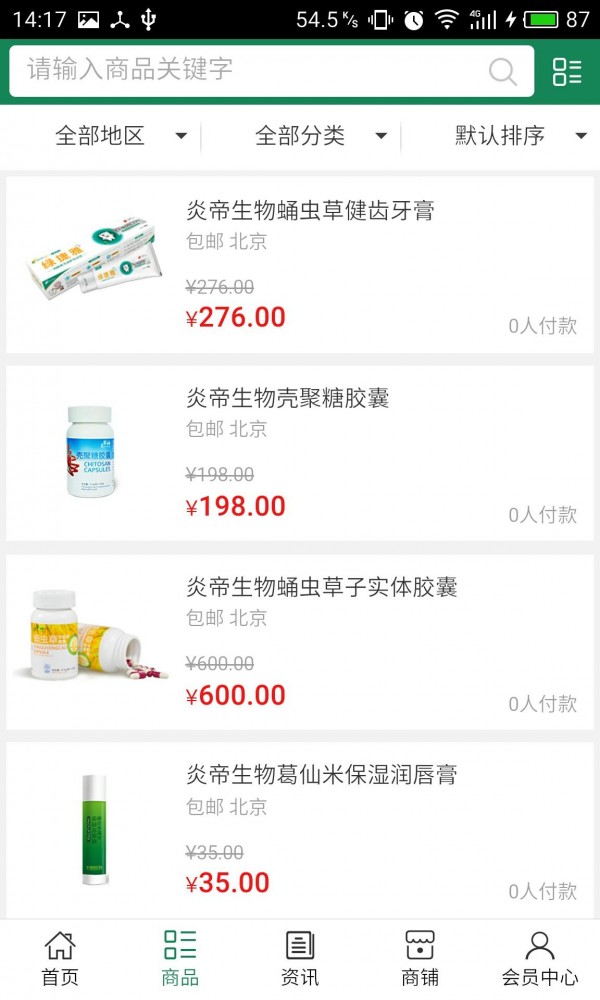
Task: Switch to the 资讯 news tab
Action: pyautogui.click(x=300, y=958)
